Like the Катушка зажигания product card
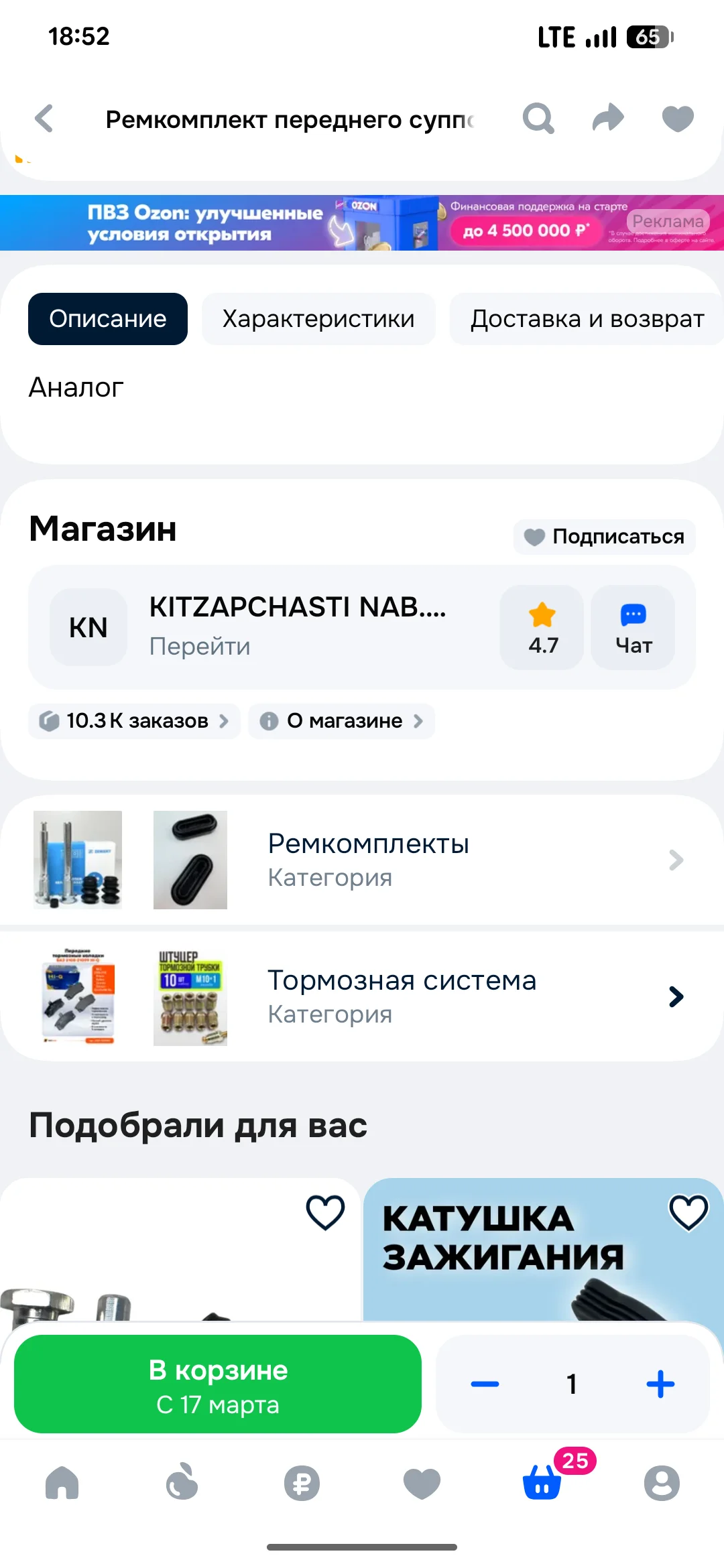 tap(688, 1212)
